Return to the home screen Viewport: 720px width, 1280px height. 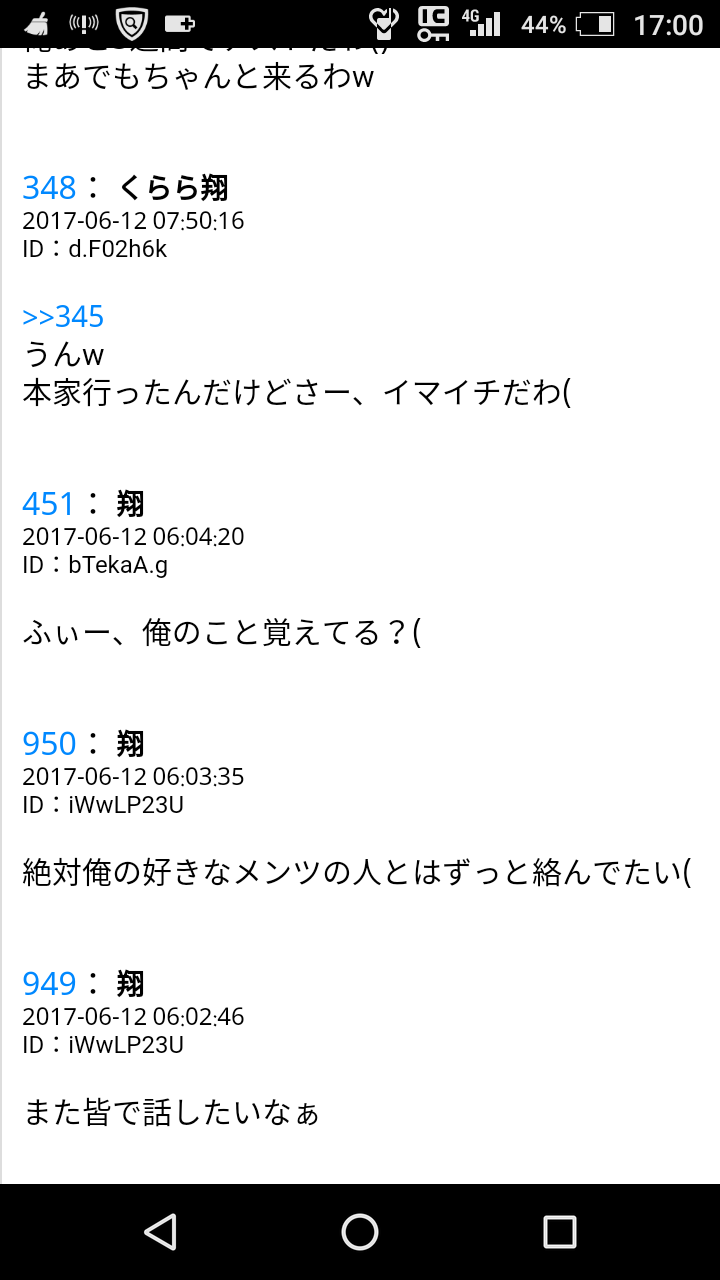(360, 1231)
